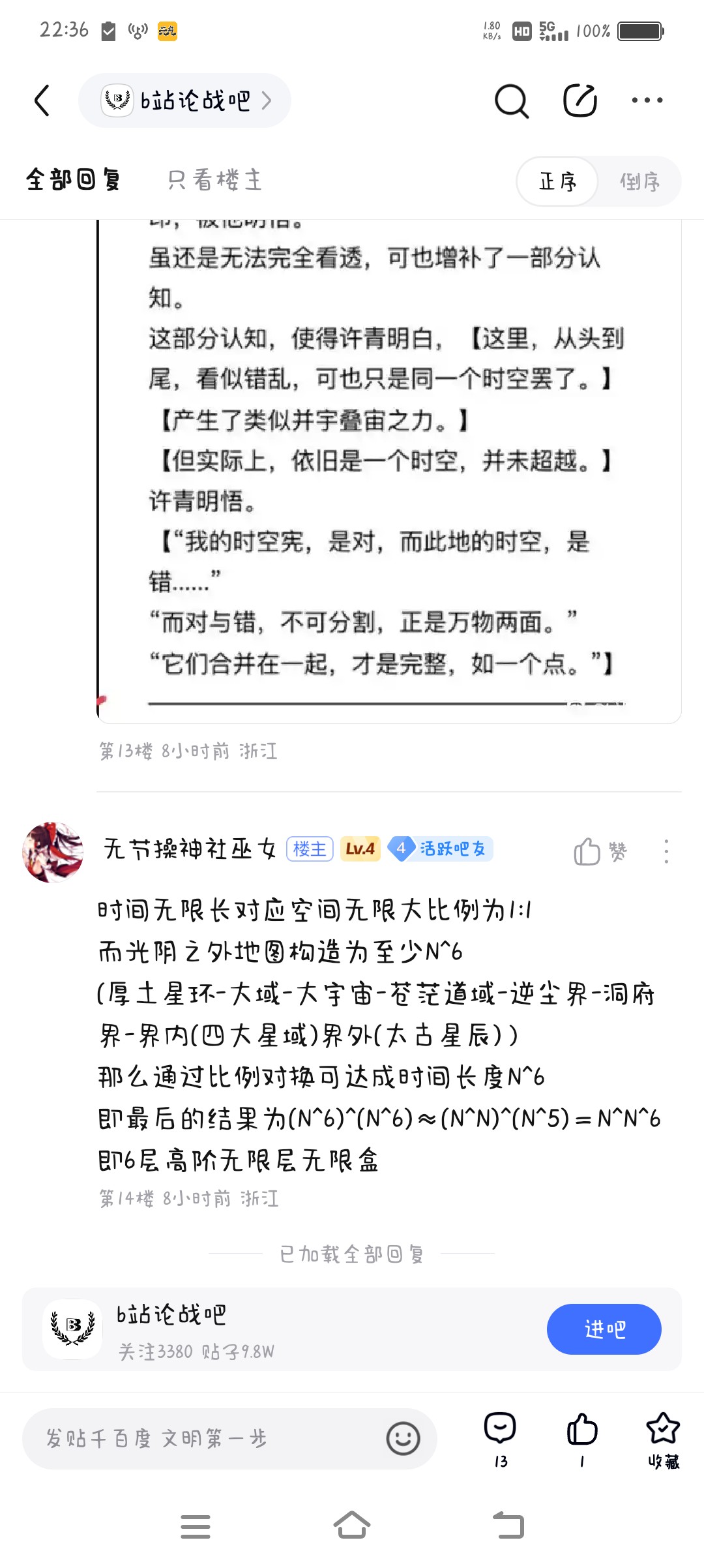Viewport: 704px width, 1568px height.
Task: Open the search magnifier icon
Action: click(512, 101)
